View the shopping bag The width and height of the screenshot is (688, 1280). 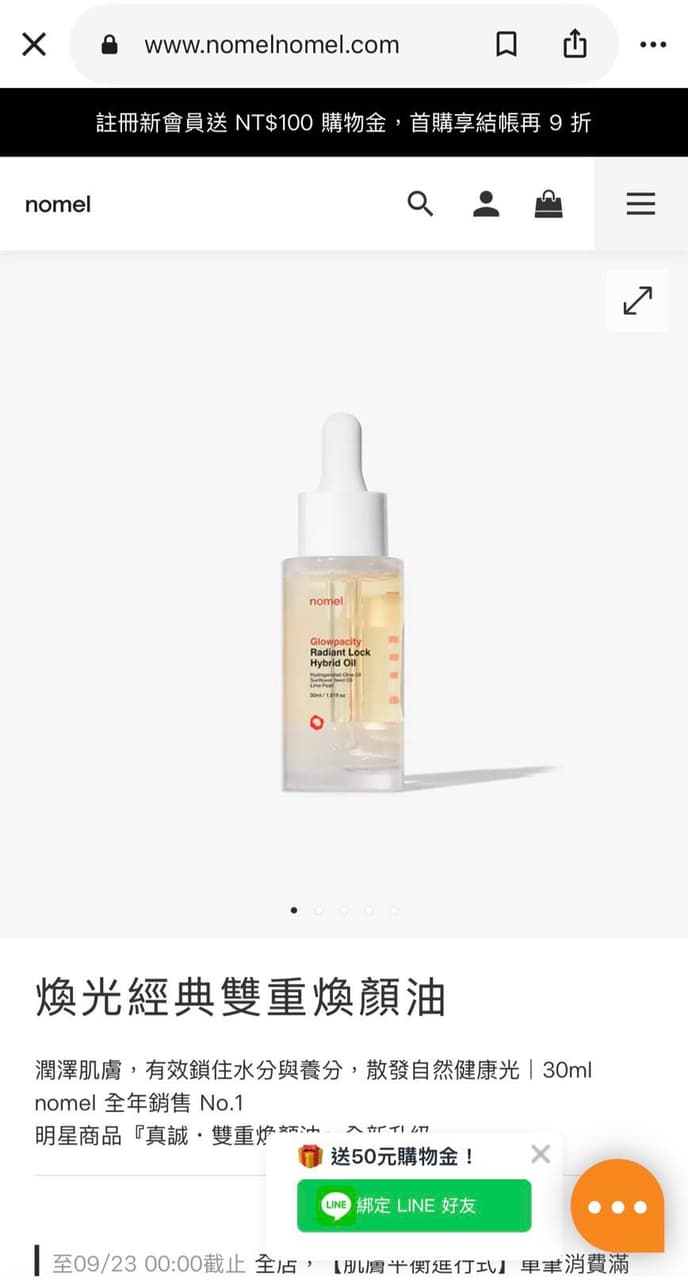(x=549, y=204)
